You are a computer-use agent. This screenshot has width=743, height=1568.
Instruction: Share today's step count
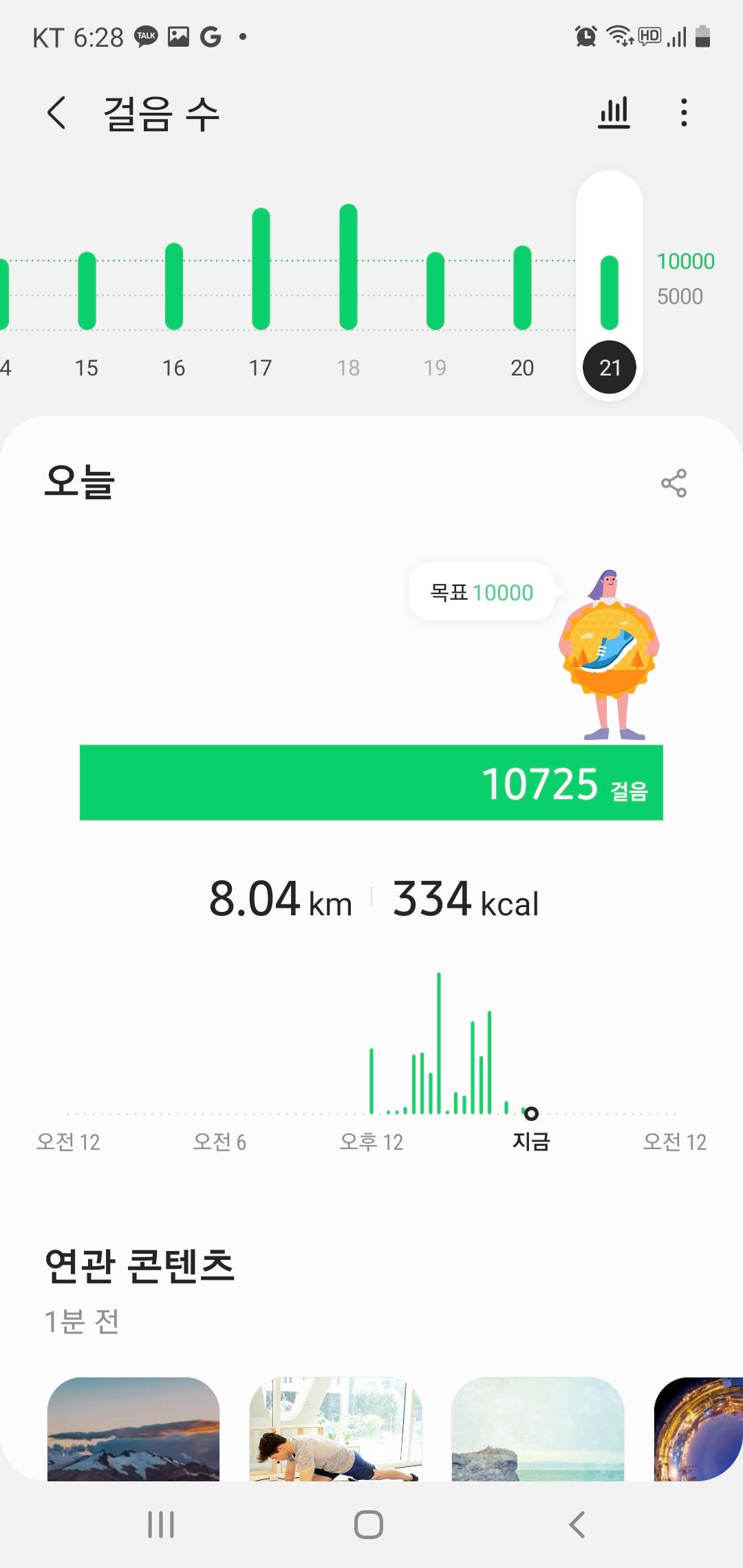pos(674,483)
